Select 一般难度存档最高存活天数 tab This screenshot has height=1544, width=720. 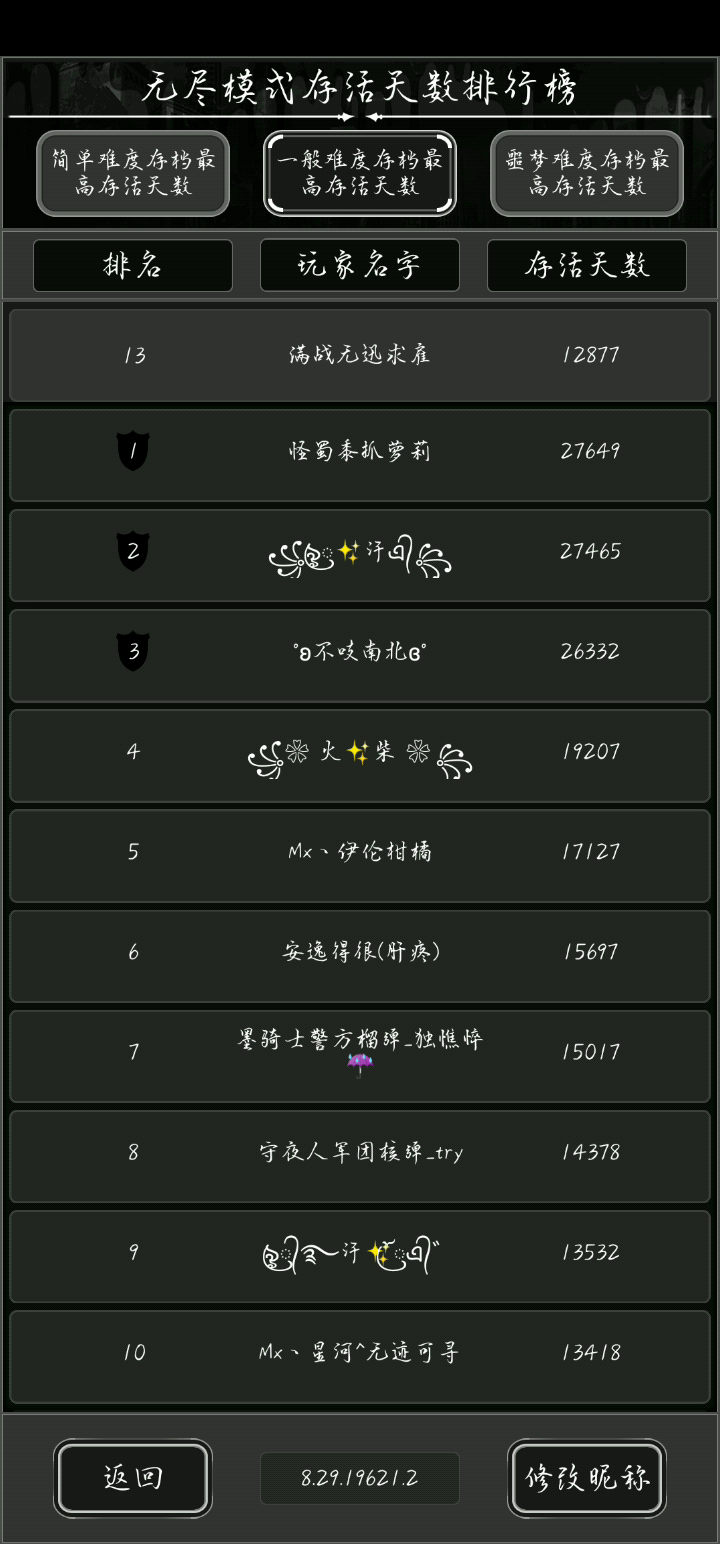(x=360, y=173)
